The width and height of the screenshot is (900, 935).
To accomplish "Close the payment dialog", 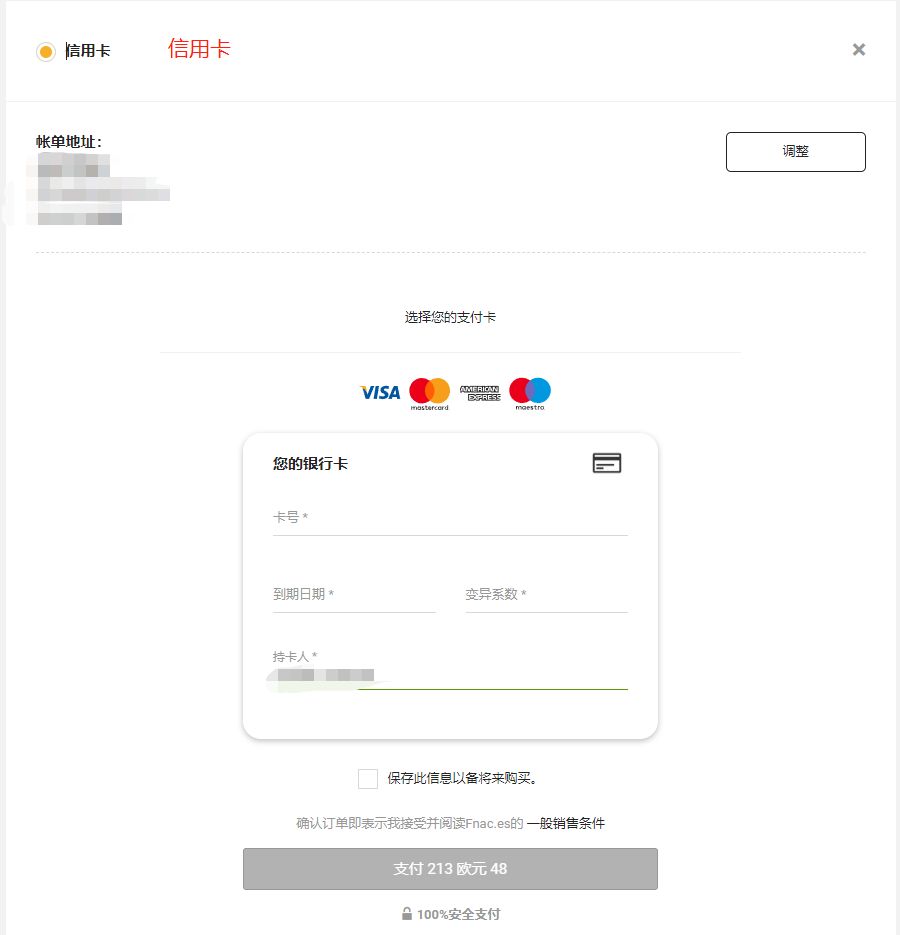I will pos(858,50).
